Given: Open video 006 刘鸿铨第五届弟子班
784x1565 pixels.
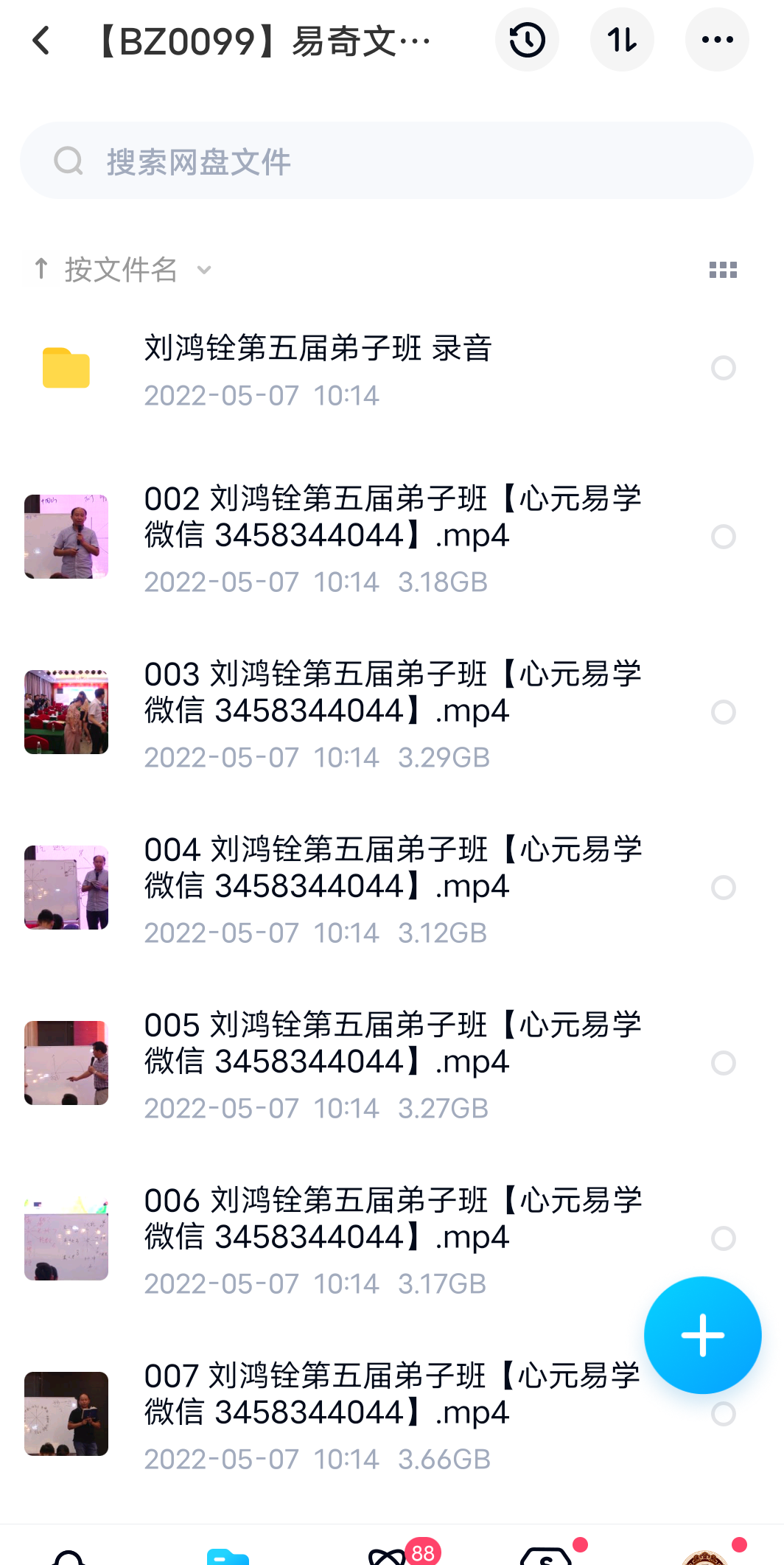Looking at the screenshot, I should point(391,1238).
